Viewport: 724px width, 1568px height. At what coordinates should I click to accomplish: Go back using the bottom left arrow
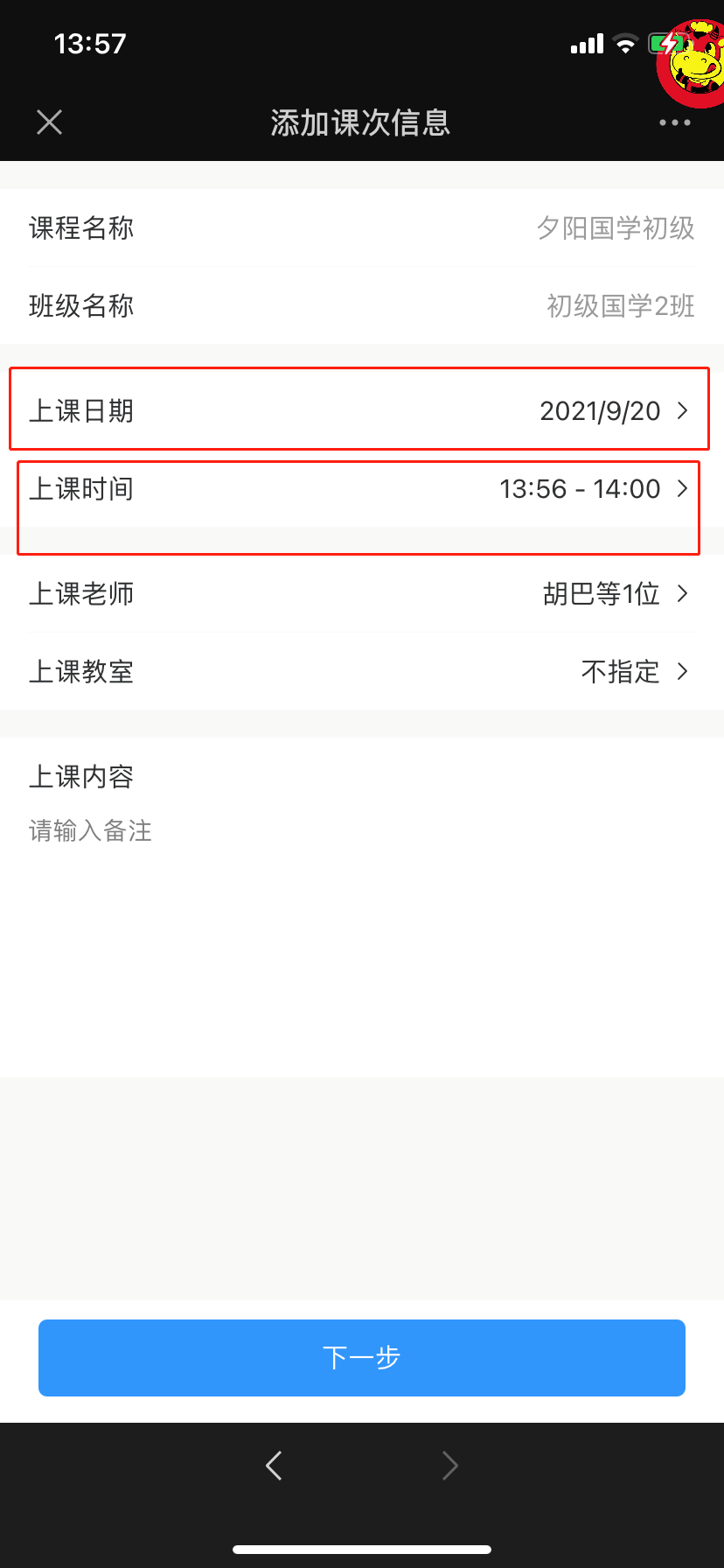point(274,1465)
